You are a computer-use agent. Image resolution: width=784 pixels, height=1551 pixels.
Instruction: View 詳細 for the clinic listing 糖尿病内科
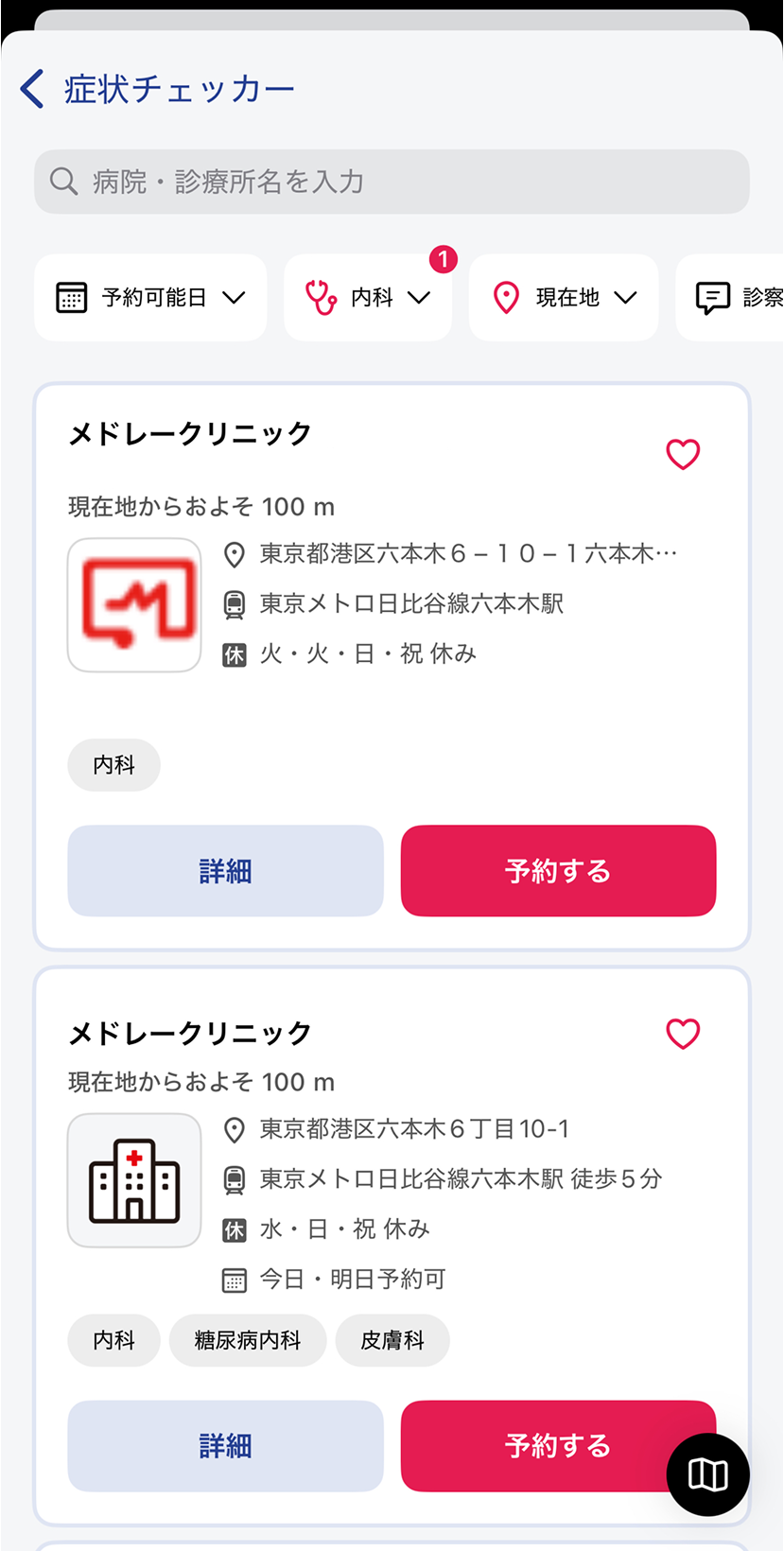(225, 1446)
